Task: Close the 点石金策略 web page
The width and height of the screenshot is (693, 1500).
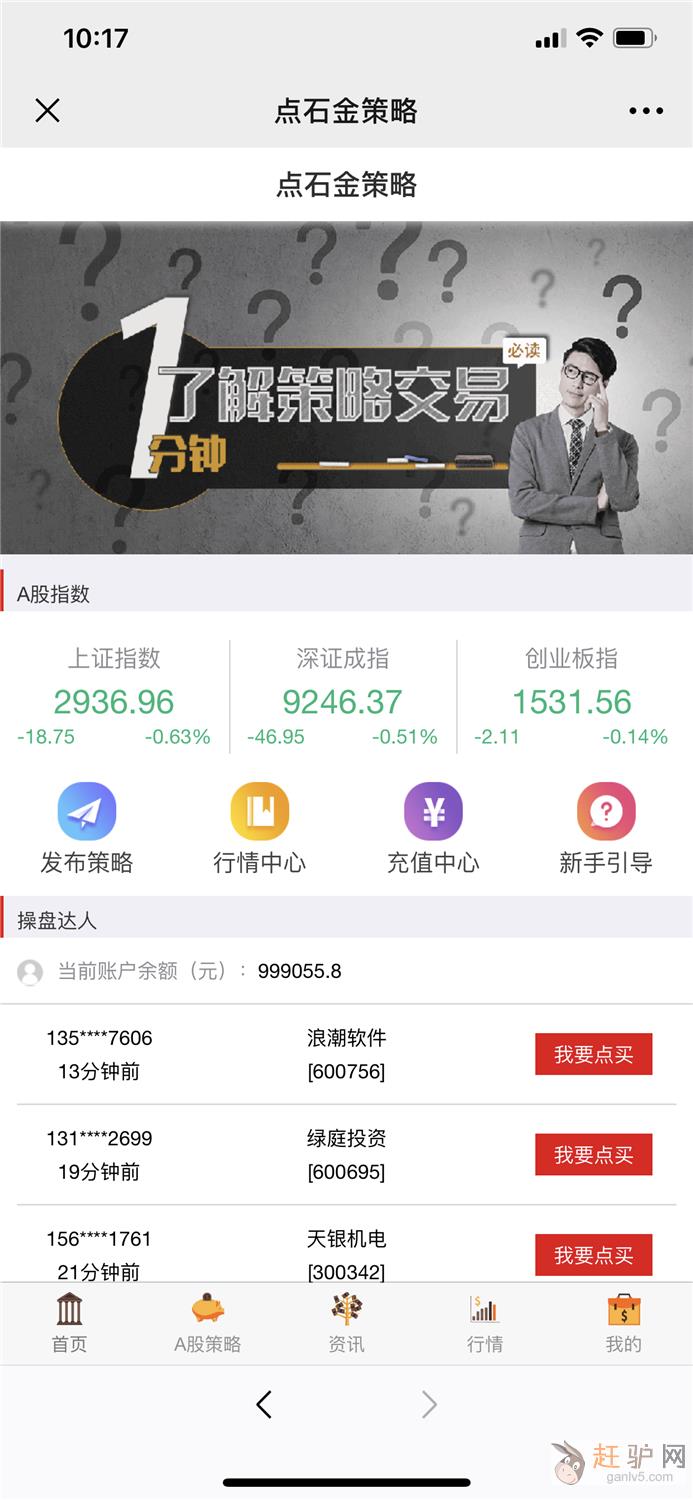Action: pos(47,111)
